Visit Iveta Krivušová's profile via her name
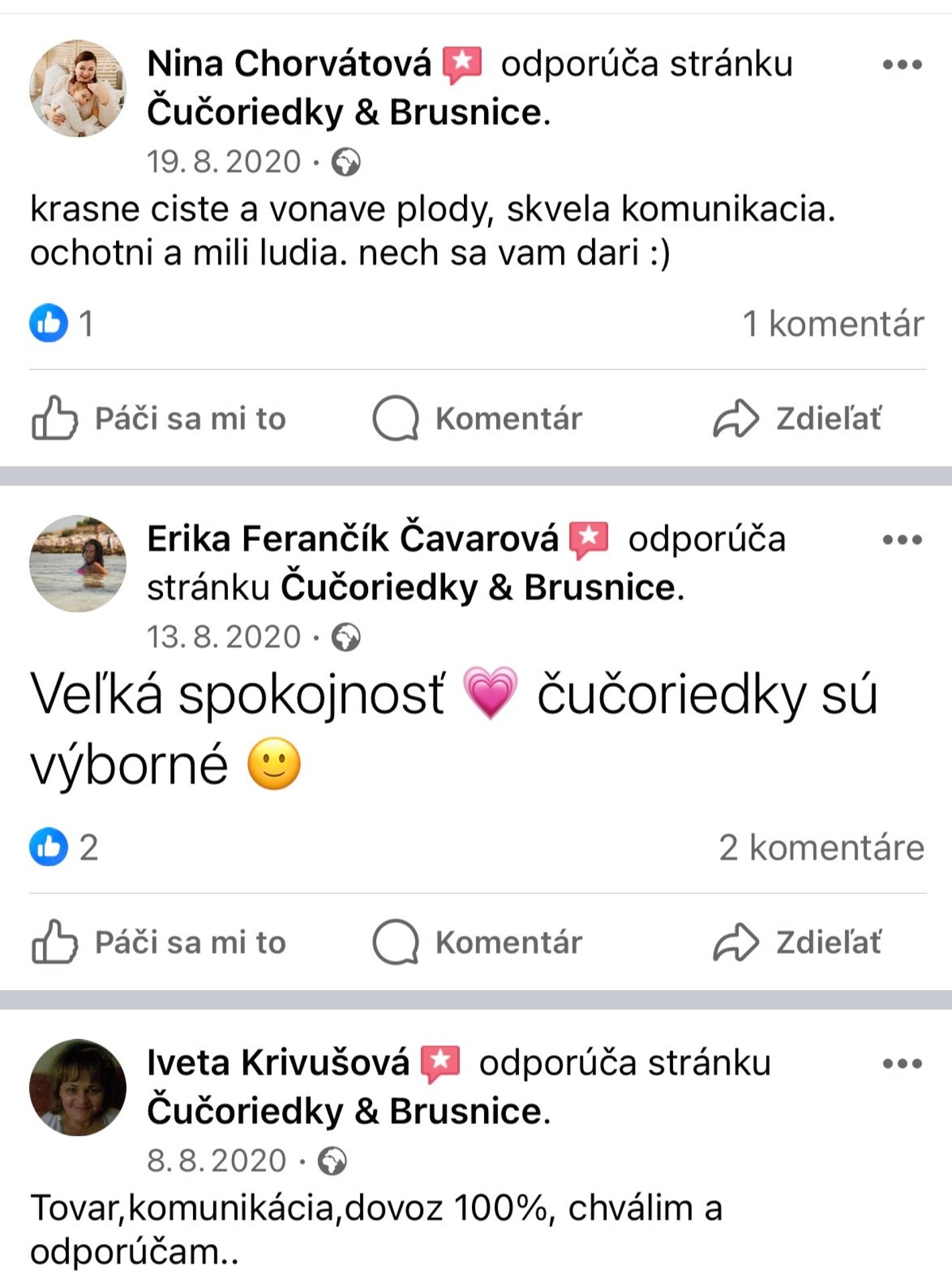952x1287 pixels. point(278,1063)
